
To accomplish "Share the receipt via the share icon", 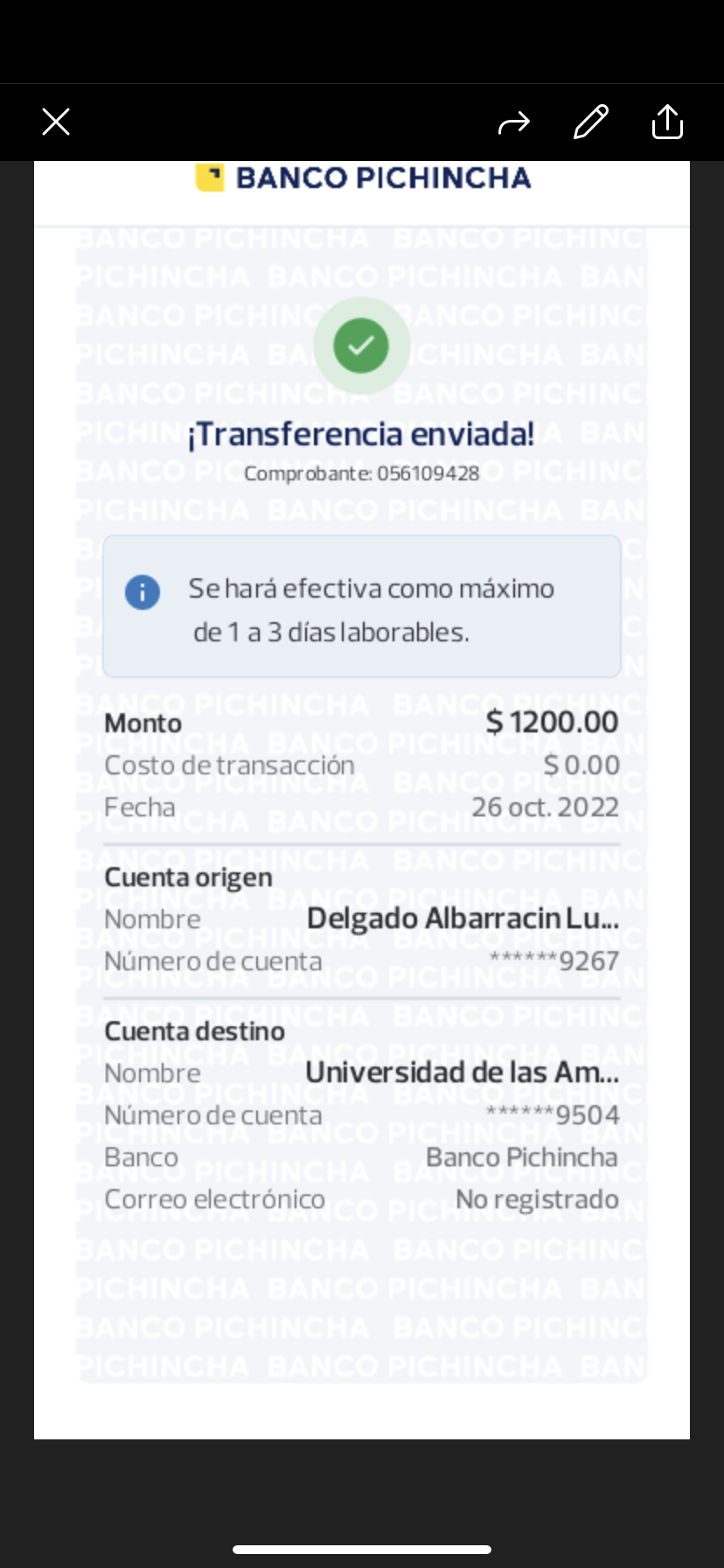I will click(x=667, y=122).
